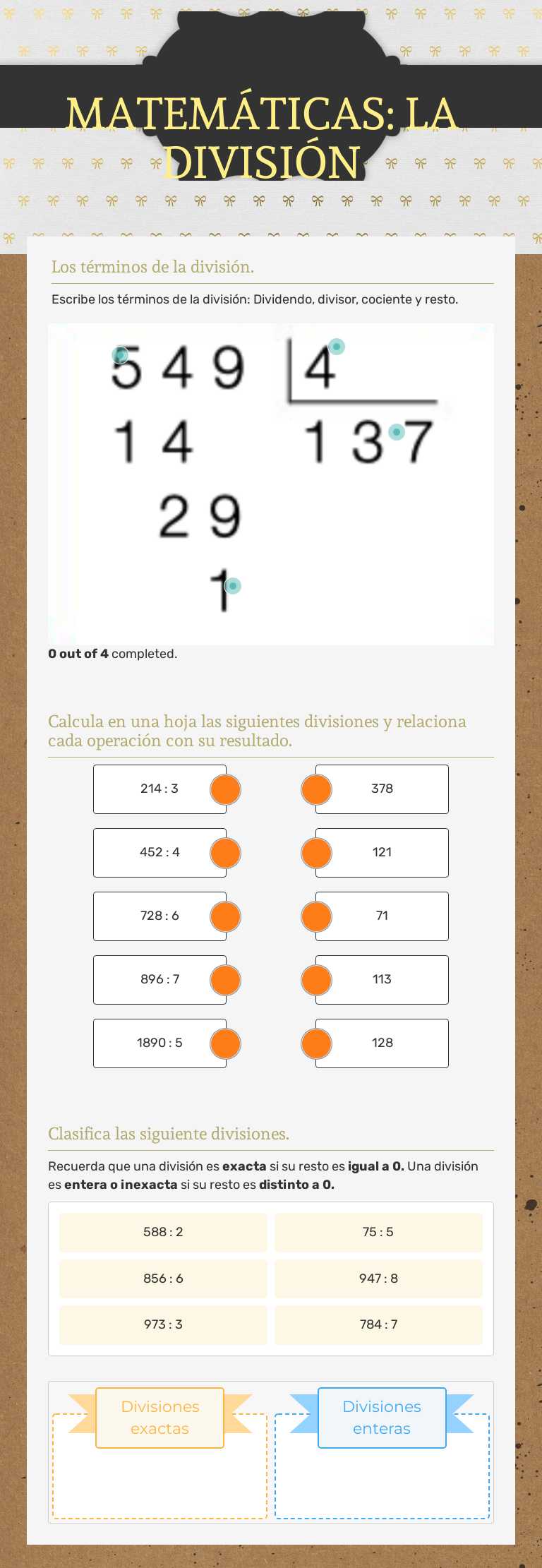Click the Divisiones exactas banner
This screenshot has height=1568, width=542.
(x=159, y=1418)
